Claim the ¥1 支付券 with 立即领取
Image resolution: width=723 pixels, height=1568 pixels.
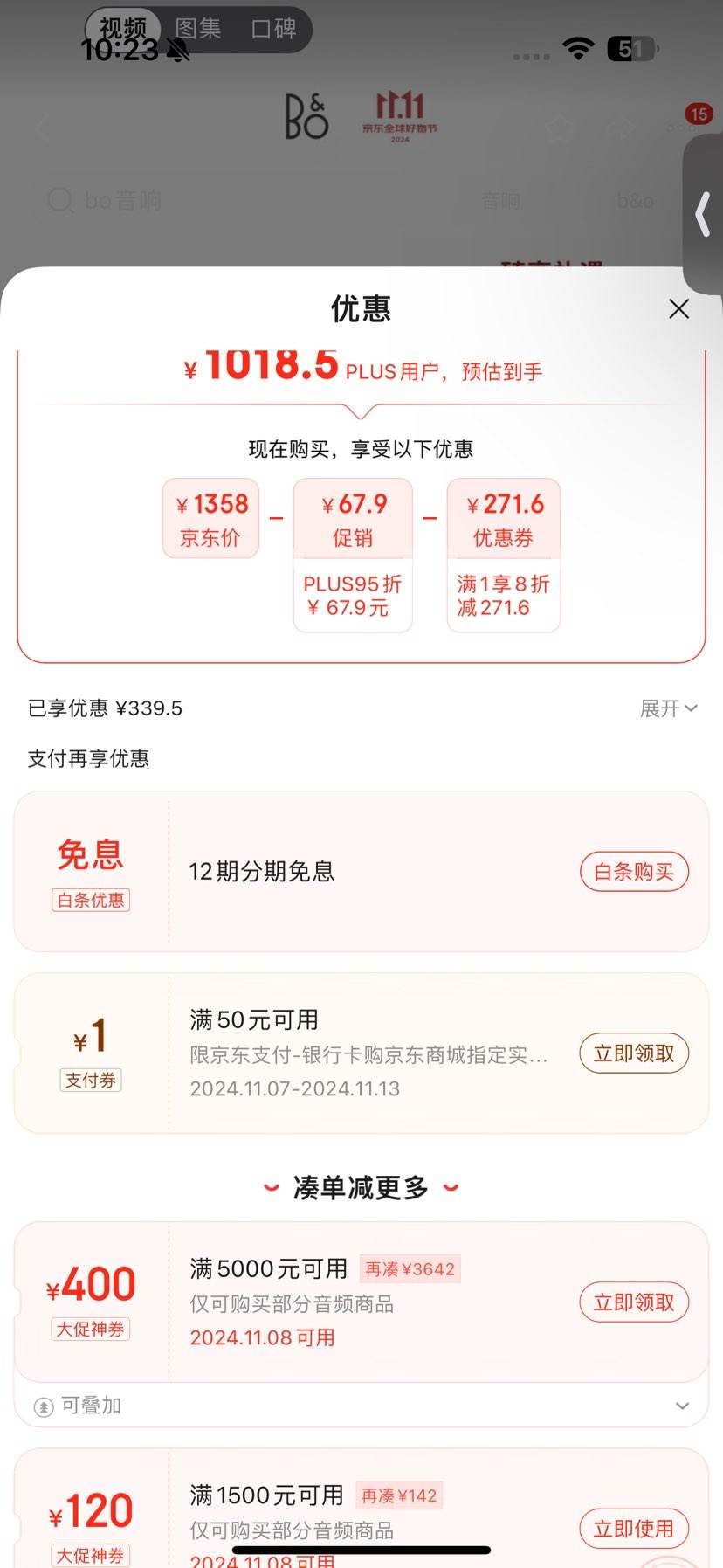click(634, 1053)
